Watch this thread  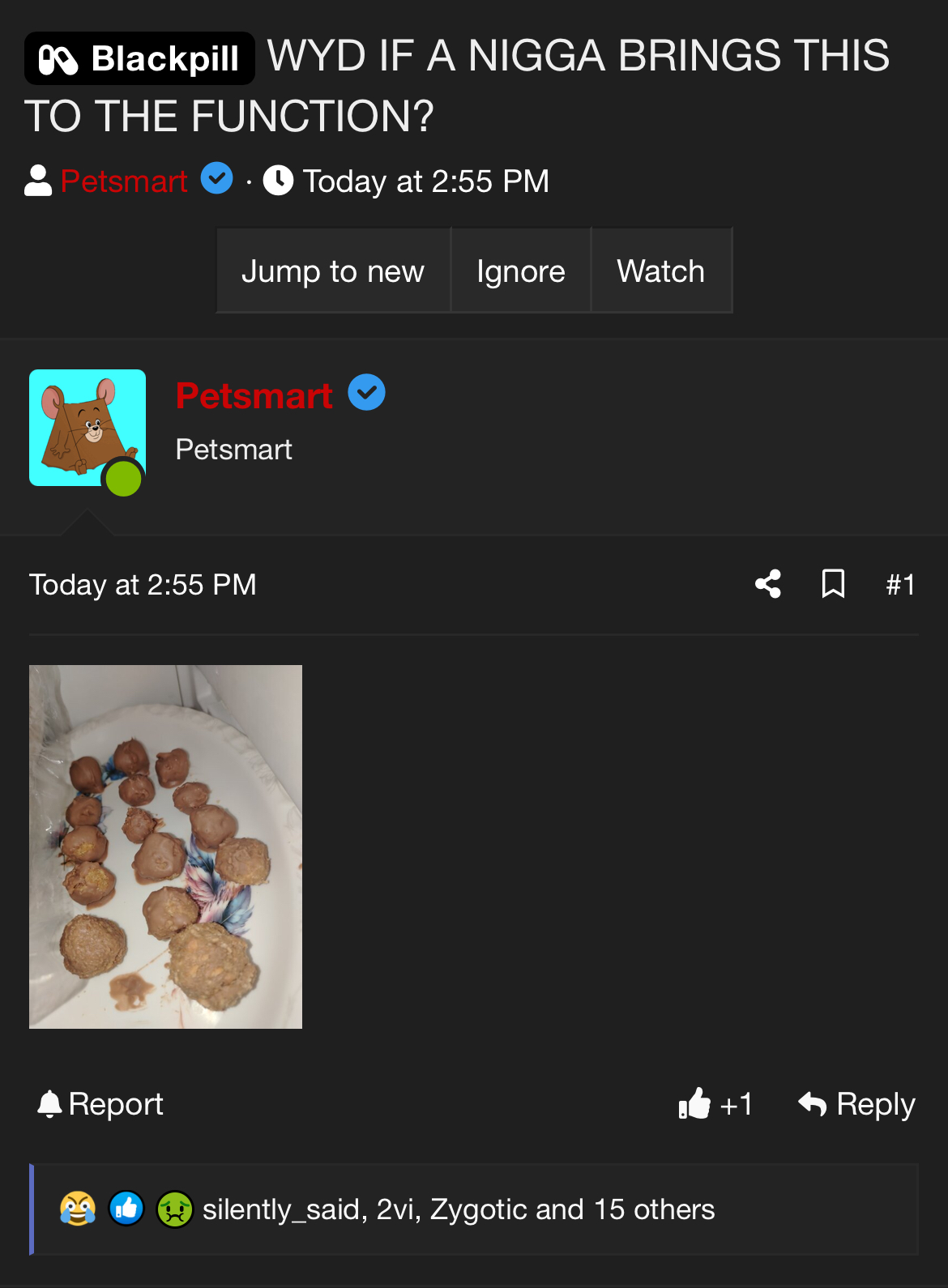(x=660, y=271)
